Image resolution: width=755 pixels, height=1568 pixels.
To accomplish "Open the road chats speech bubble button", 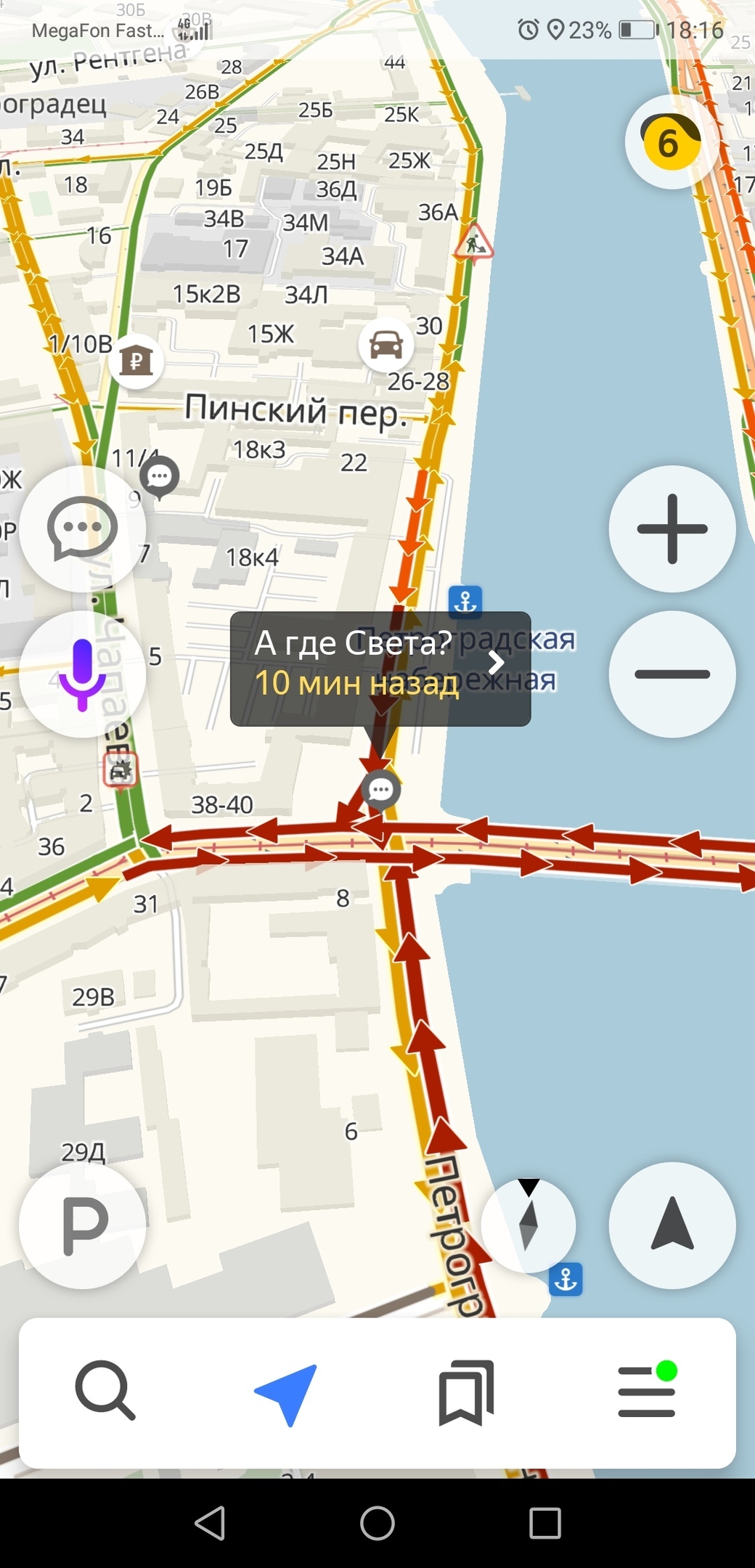I will coord(82,529).
